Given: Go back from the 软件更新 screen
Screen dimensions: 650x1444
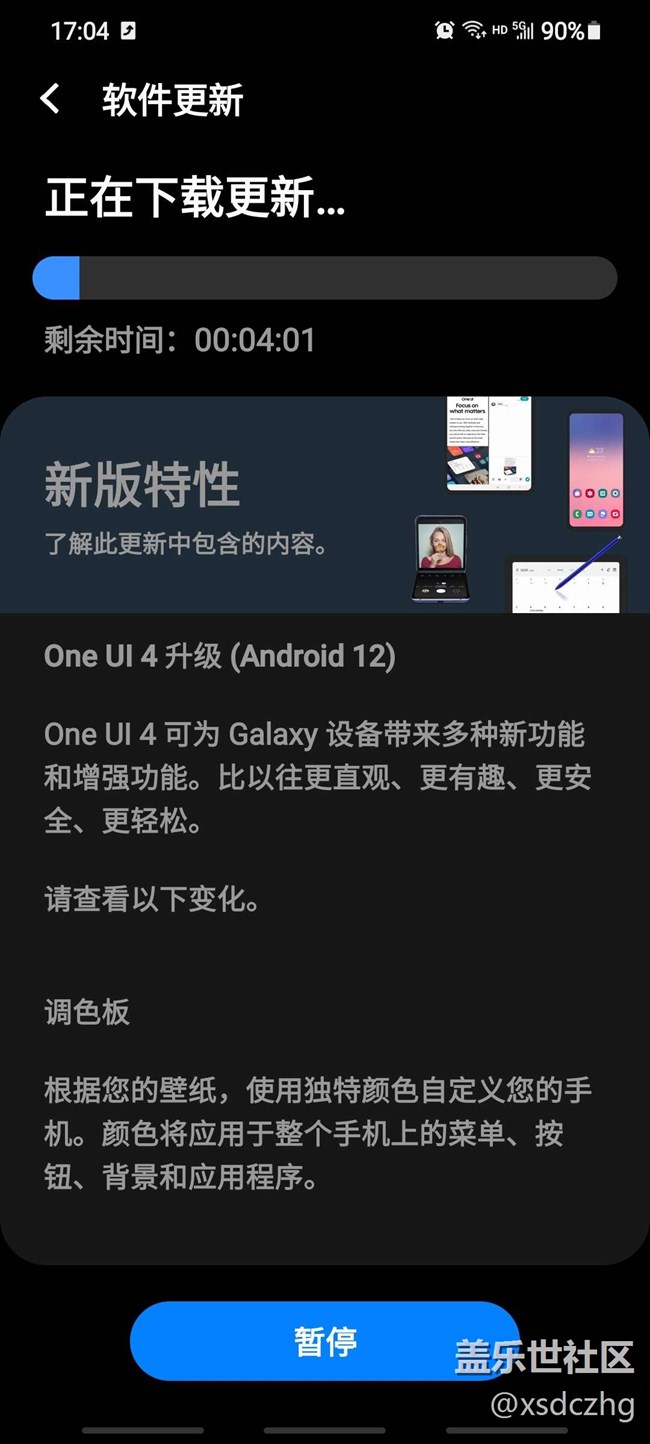Looking at the screenshot, I should pyautogui.click(x=50, y=99).
